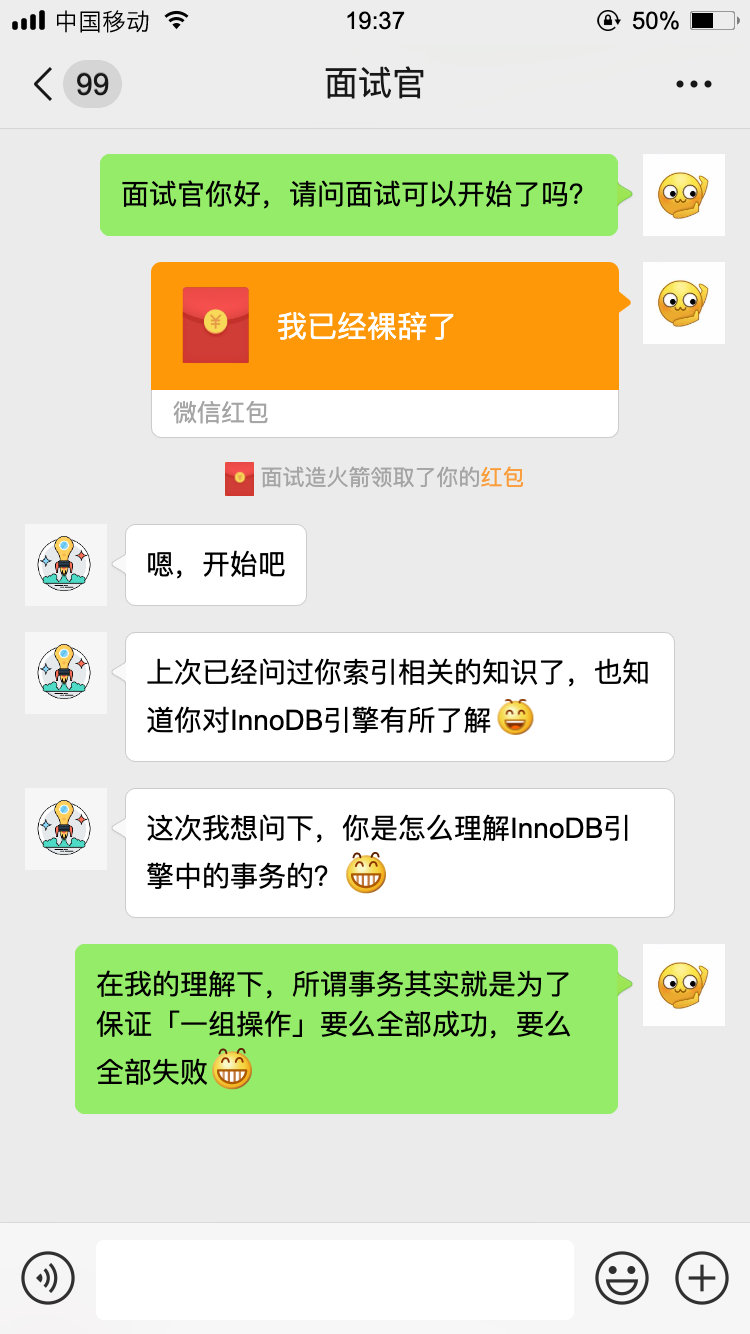
Task: Open the emoji picker
Action: pos(622,1277)
